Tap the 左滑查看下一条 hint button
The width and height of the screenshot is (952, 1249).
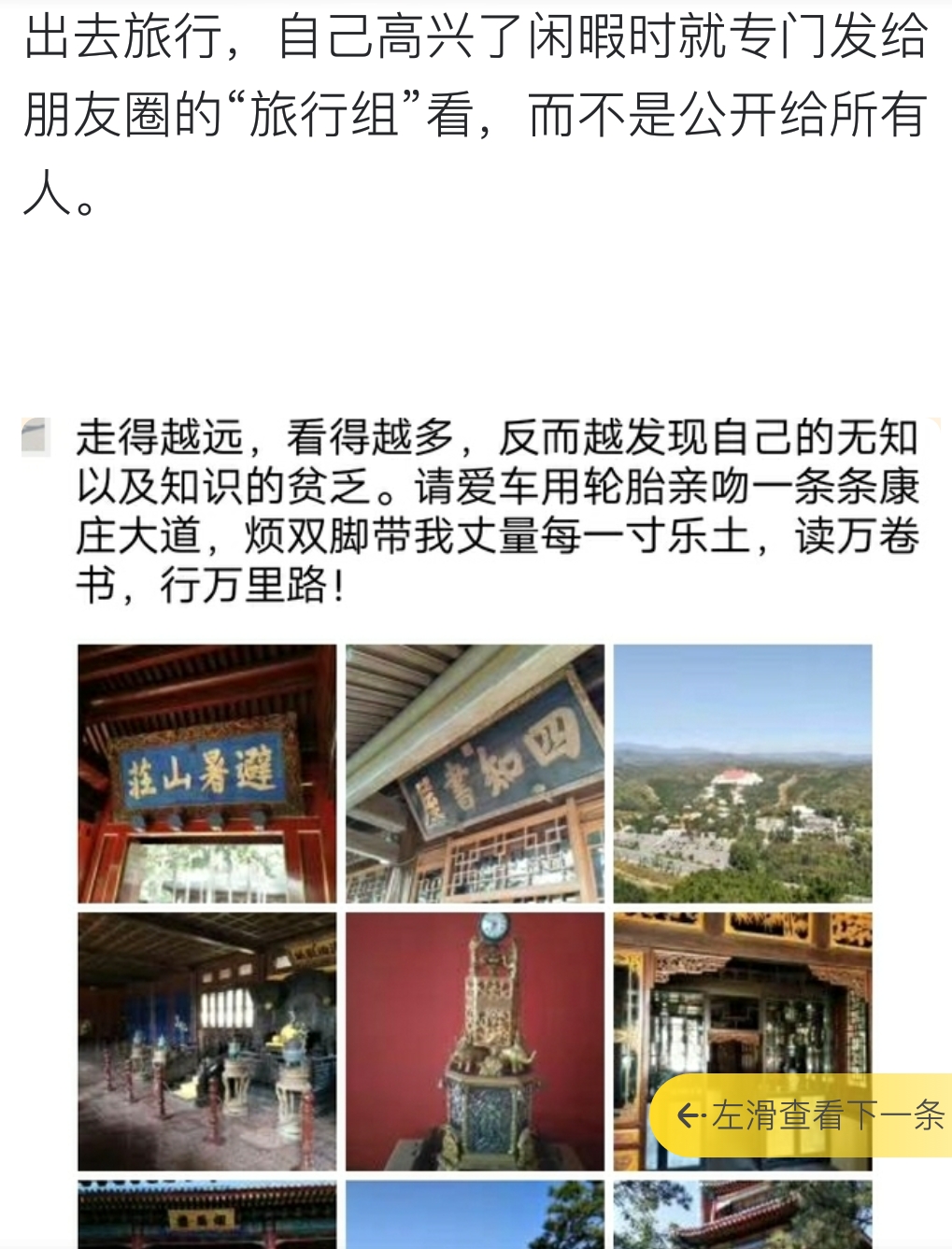click(809, 1115)
